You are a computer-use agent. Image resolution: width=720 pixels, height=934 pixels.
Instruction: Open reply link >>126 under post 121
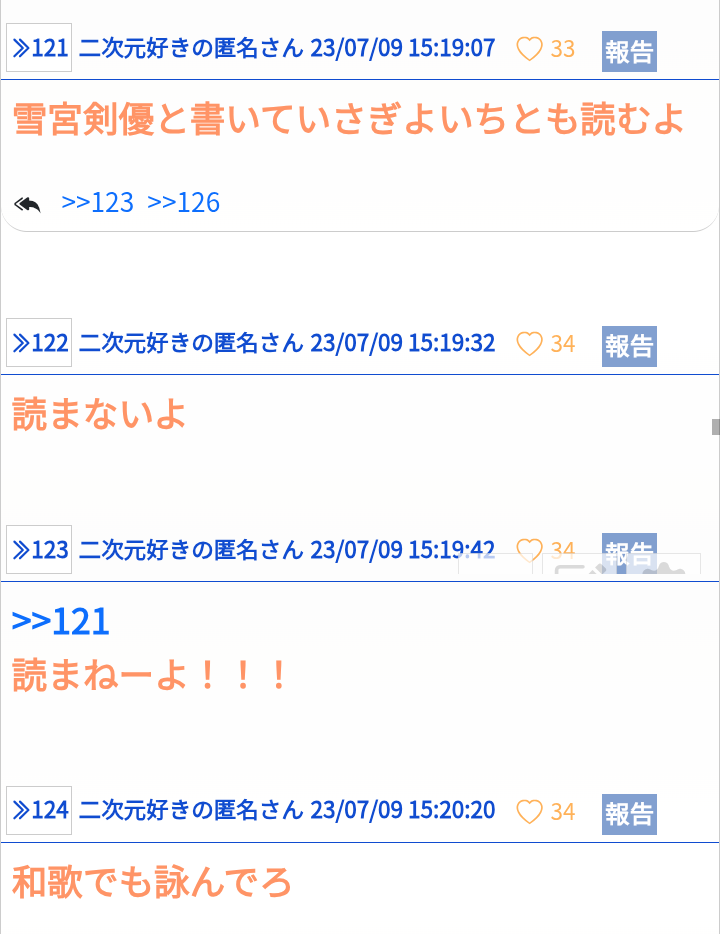point(183,203)
